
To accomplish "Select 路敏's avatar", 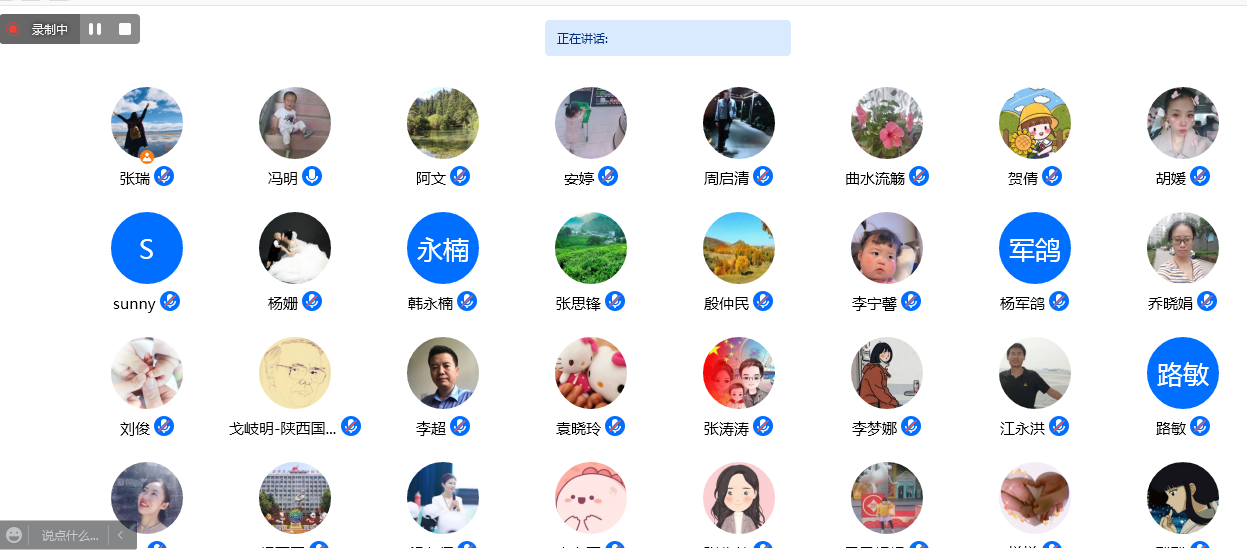I will pos(1183,373).
